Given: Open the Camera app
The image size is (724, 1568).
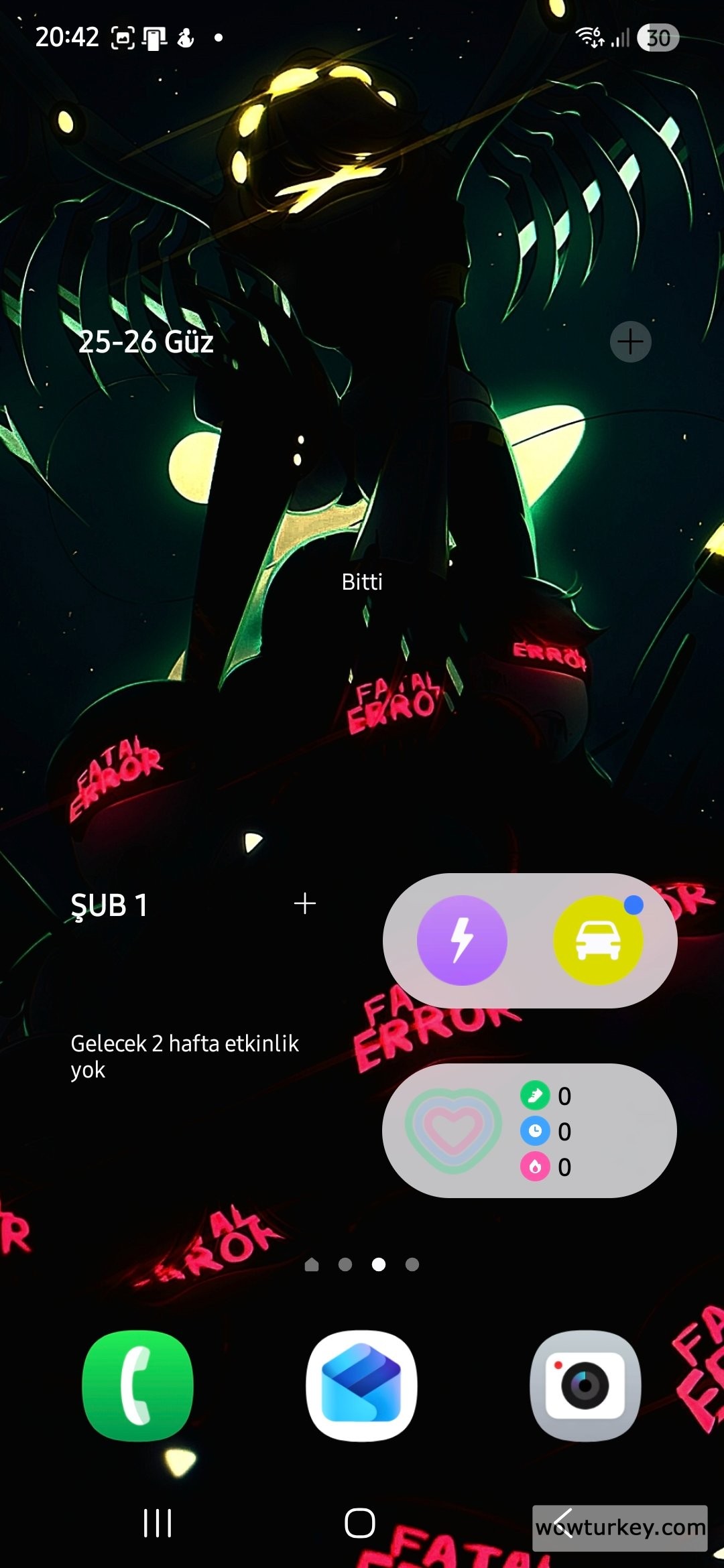Looking at the screenshot, I should click(585, 1385).
